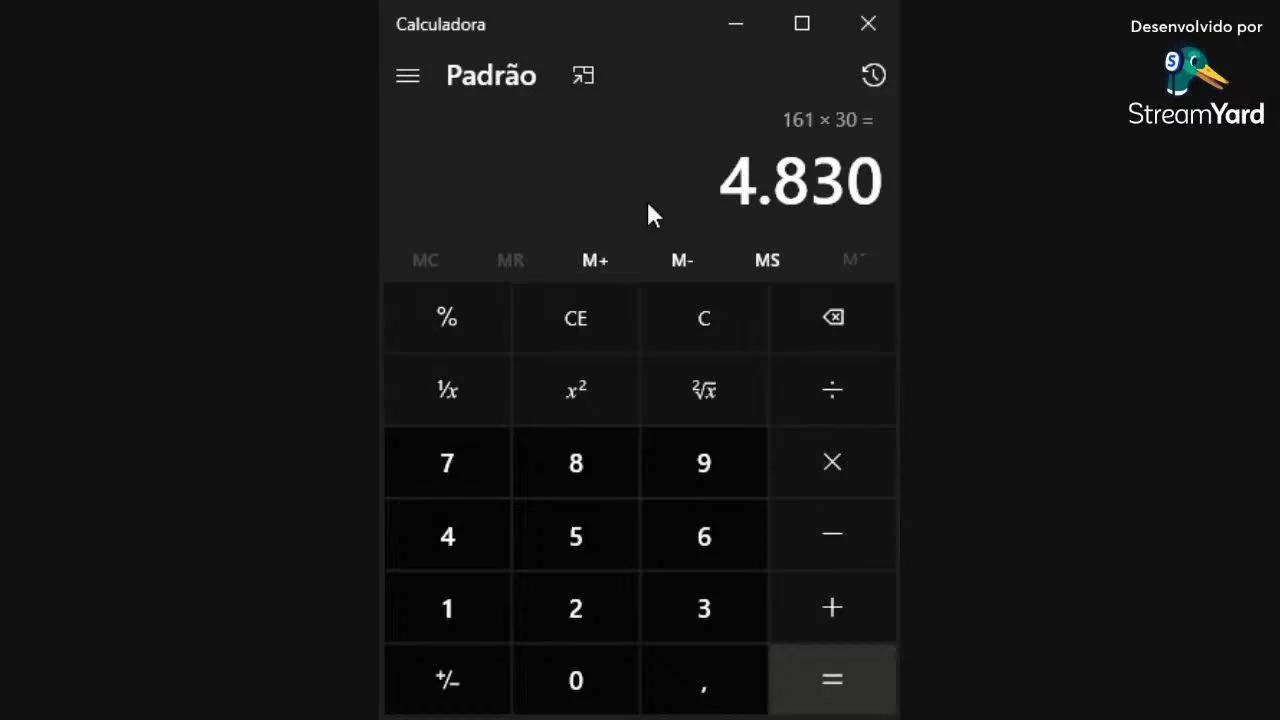Add value to memory with M+
Viewport: 1280px width, 720px height.
point(595,260)
